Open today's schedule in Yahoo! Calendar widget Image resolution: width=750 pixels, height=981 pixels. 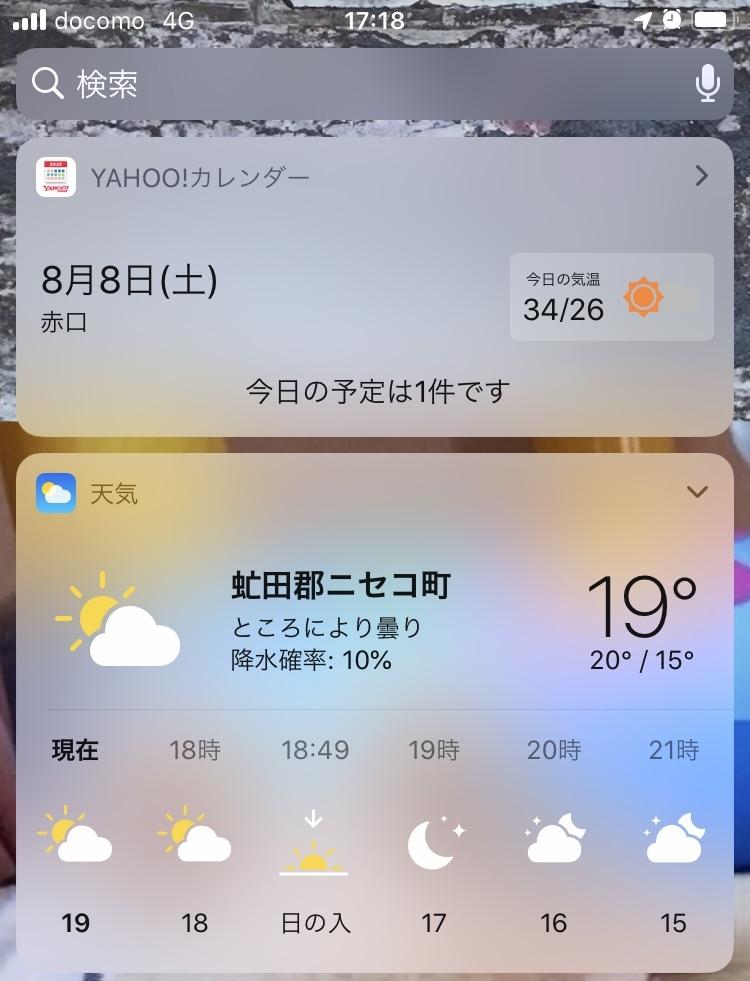(377, 391)
